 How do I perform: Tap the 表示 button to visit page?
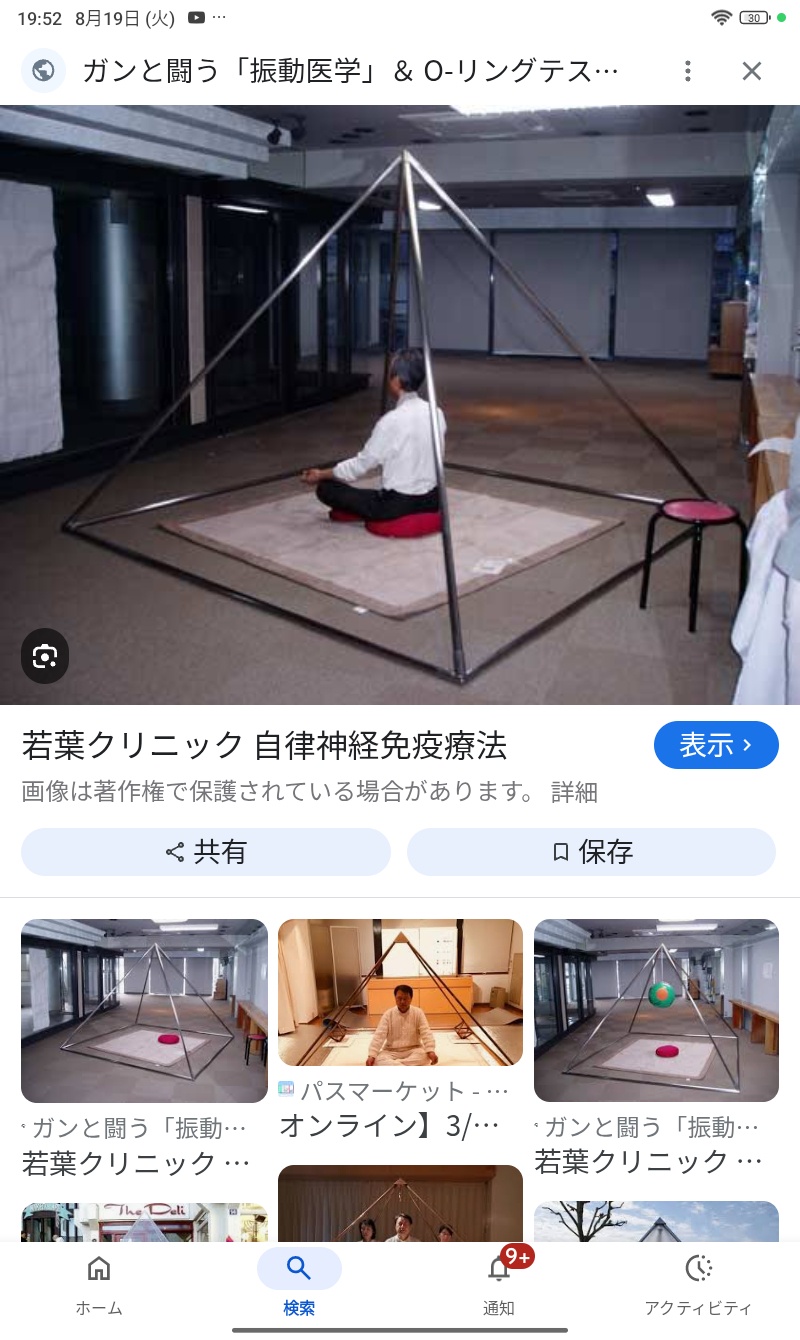tap(715, 745)
